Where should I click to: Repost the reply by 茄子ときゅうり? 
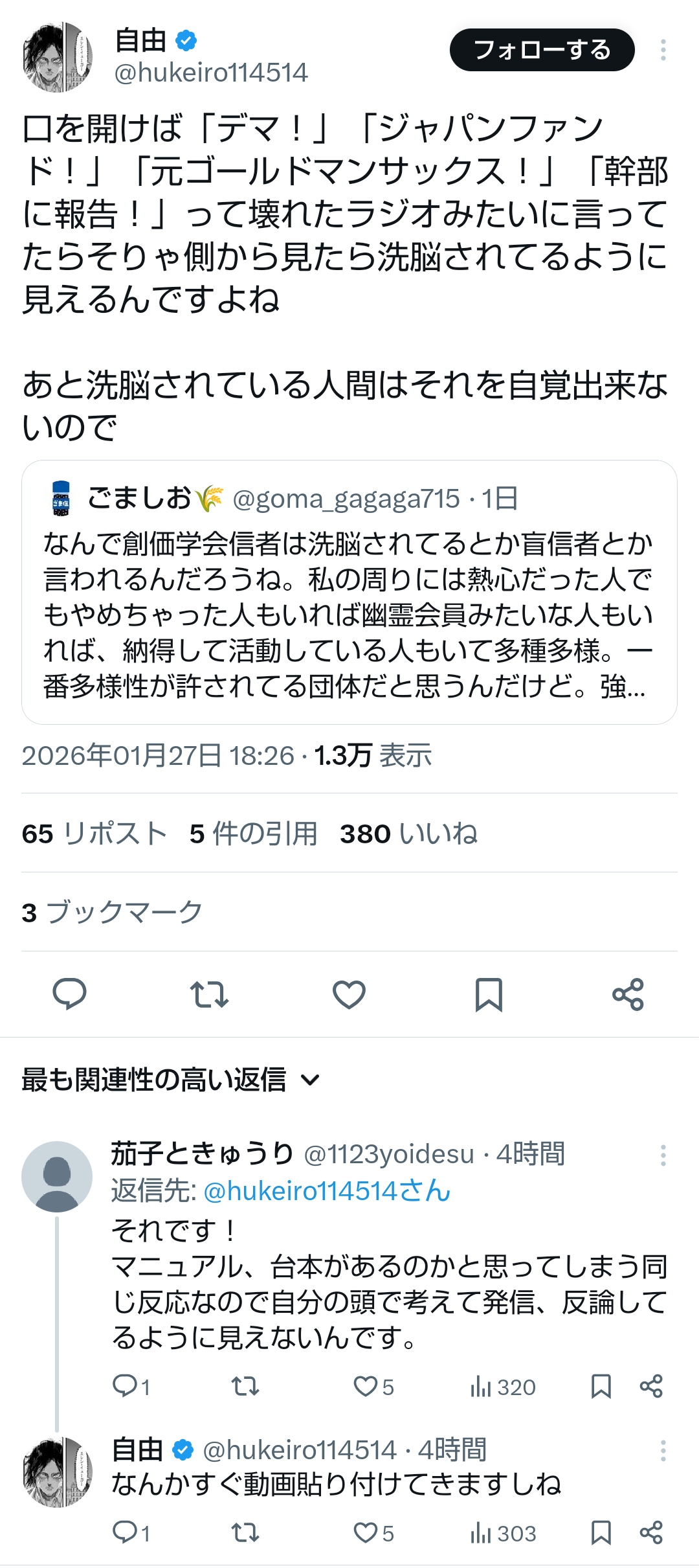245,1387
